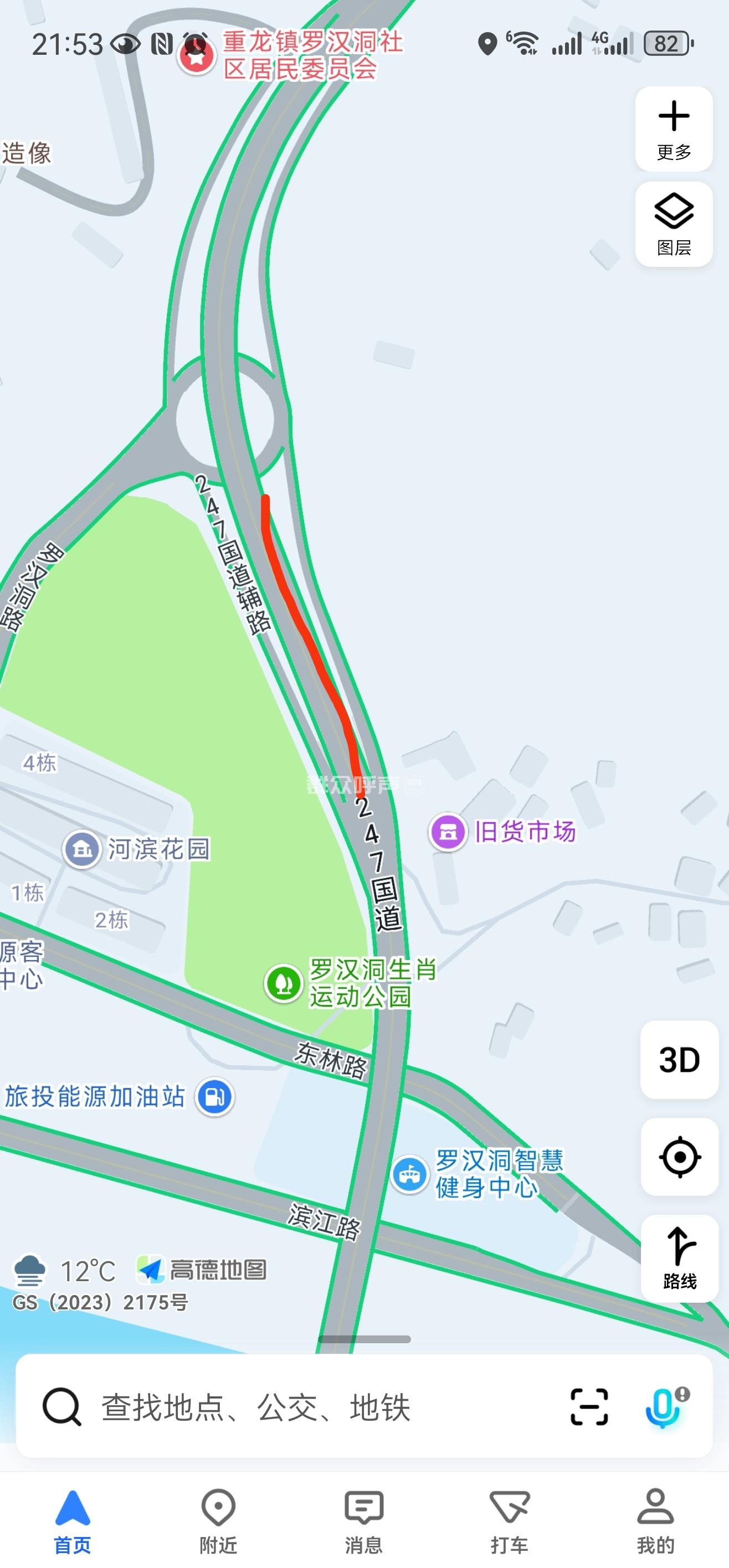Switch the map to 3D view
Viewport: 729px width, 1568px height.
(x=679, y=1060)
